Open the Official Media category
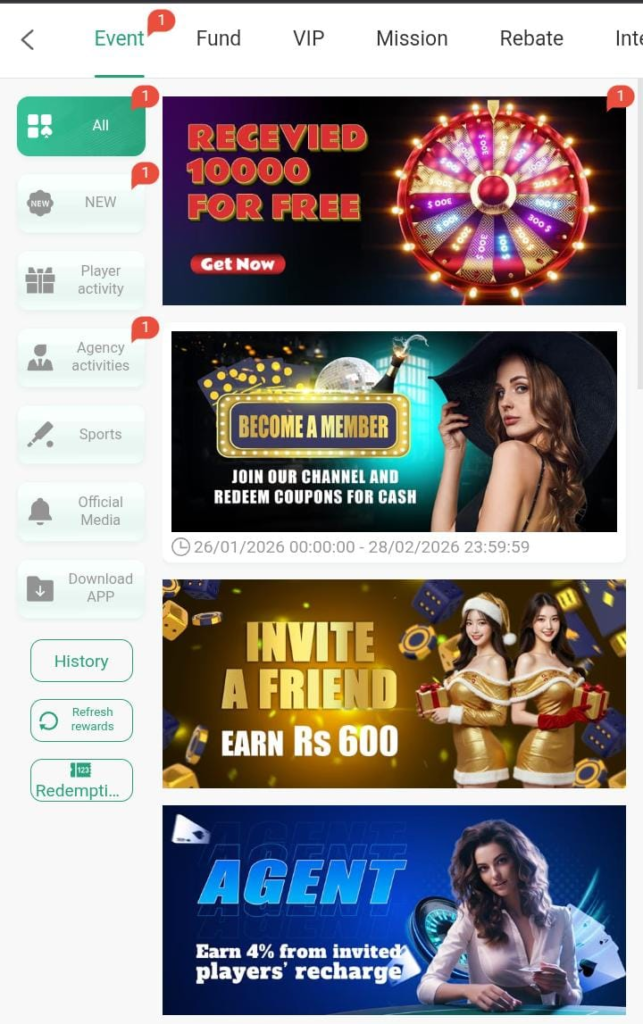 point(81,511)
